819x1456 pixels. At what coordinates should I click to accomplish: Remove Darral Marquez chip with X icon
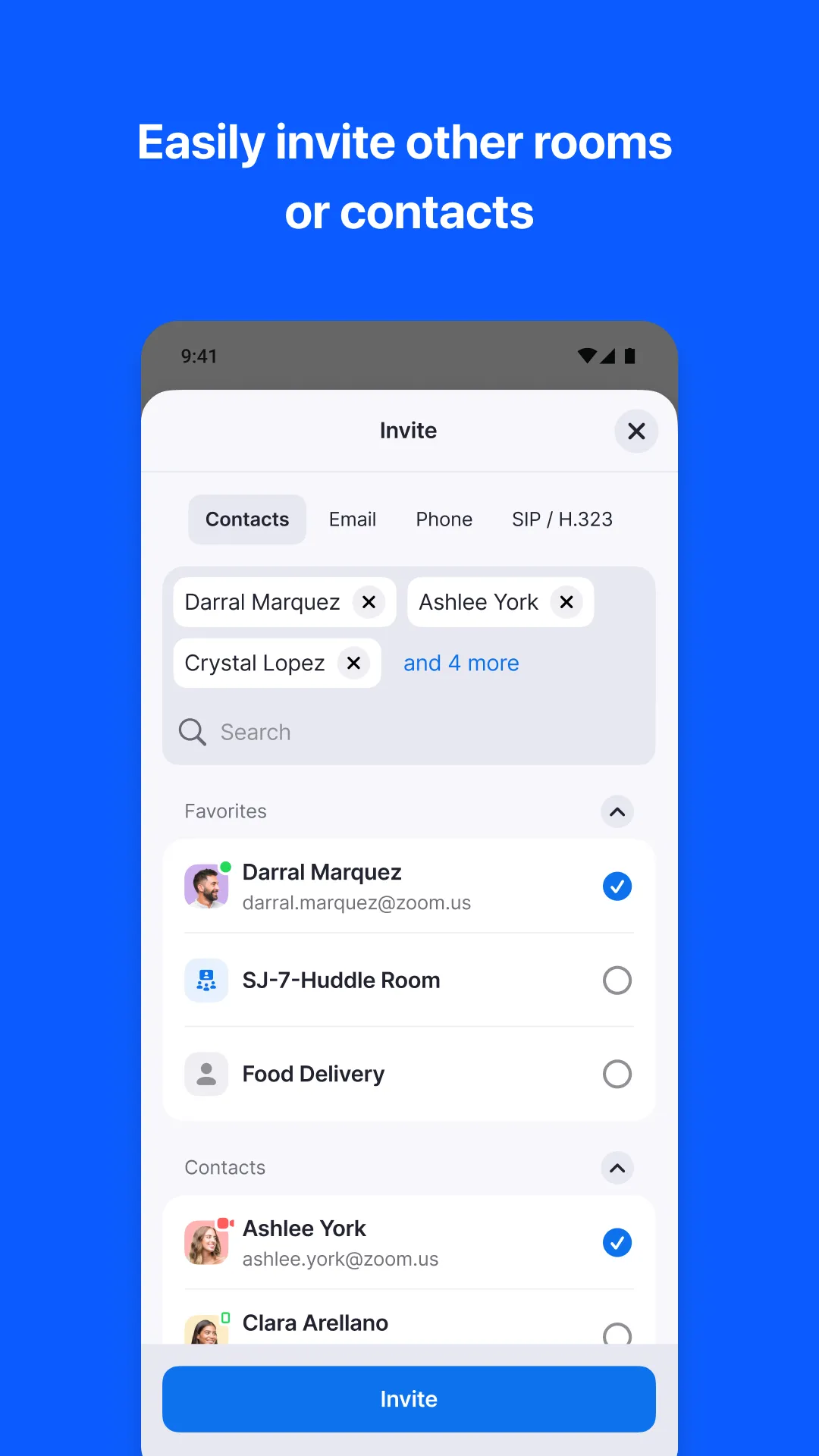tap(369, 602)
